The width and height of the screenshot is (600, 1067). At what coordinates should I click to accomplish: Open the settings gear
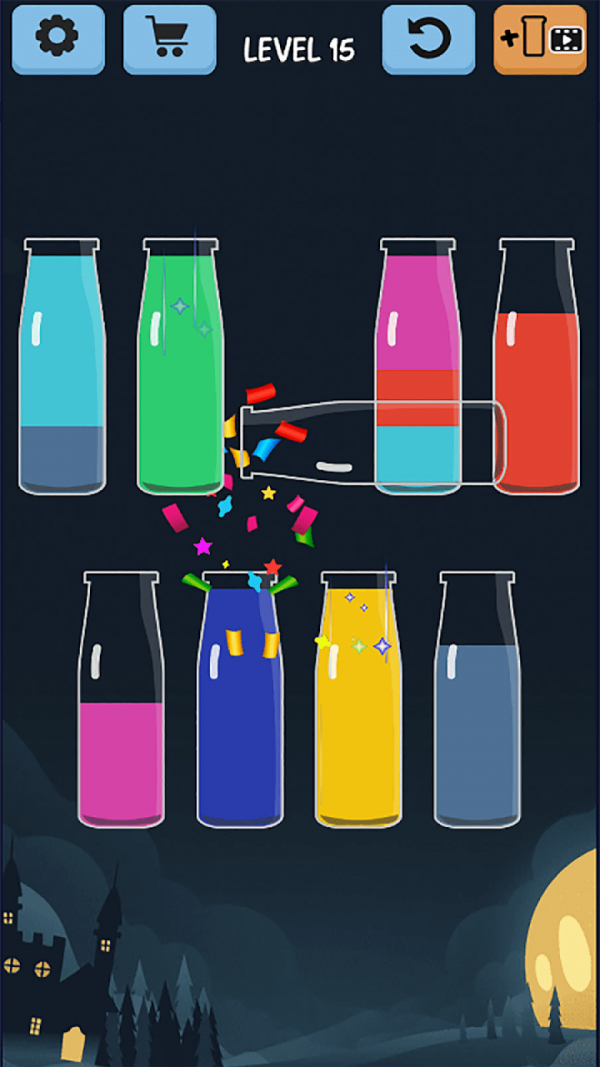point(58,39)
